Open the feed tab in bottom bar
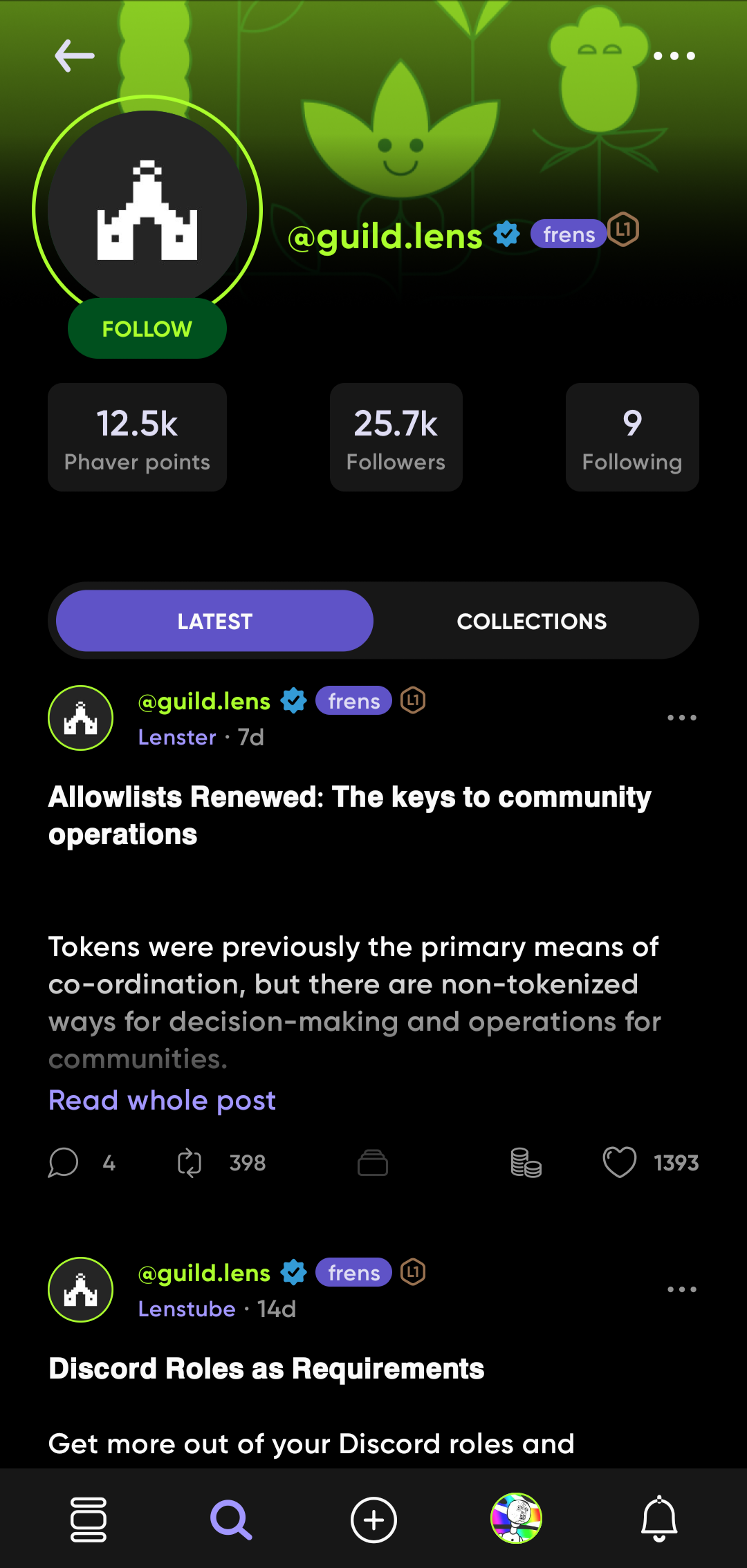 click(x=89, y=1520)
